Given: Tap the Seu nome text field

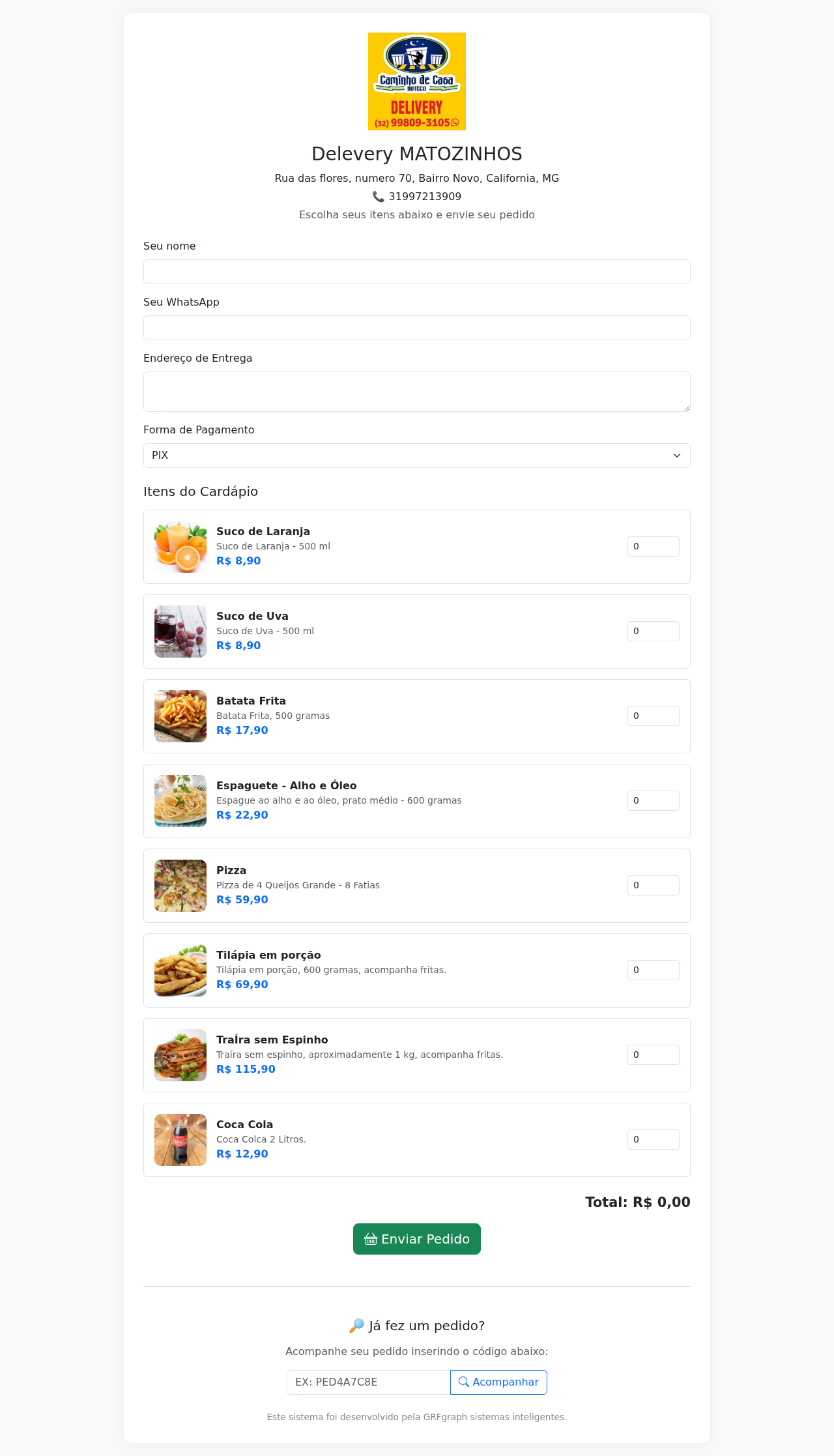Looking at the screenshot, I should pos(417,272).
